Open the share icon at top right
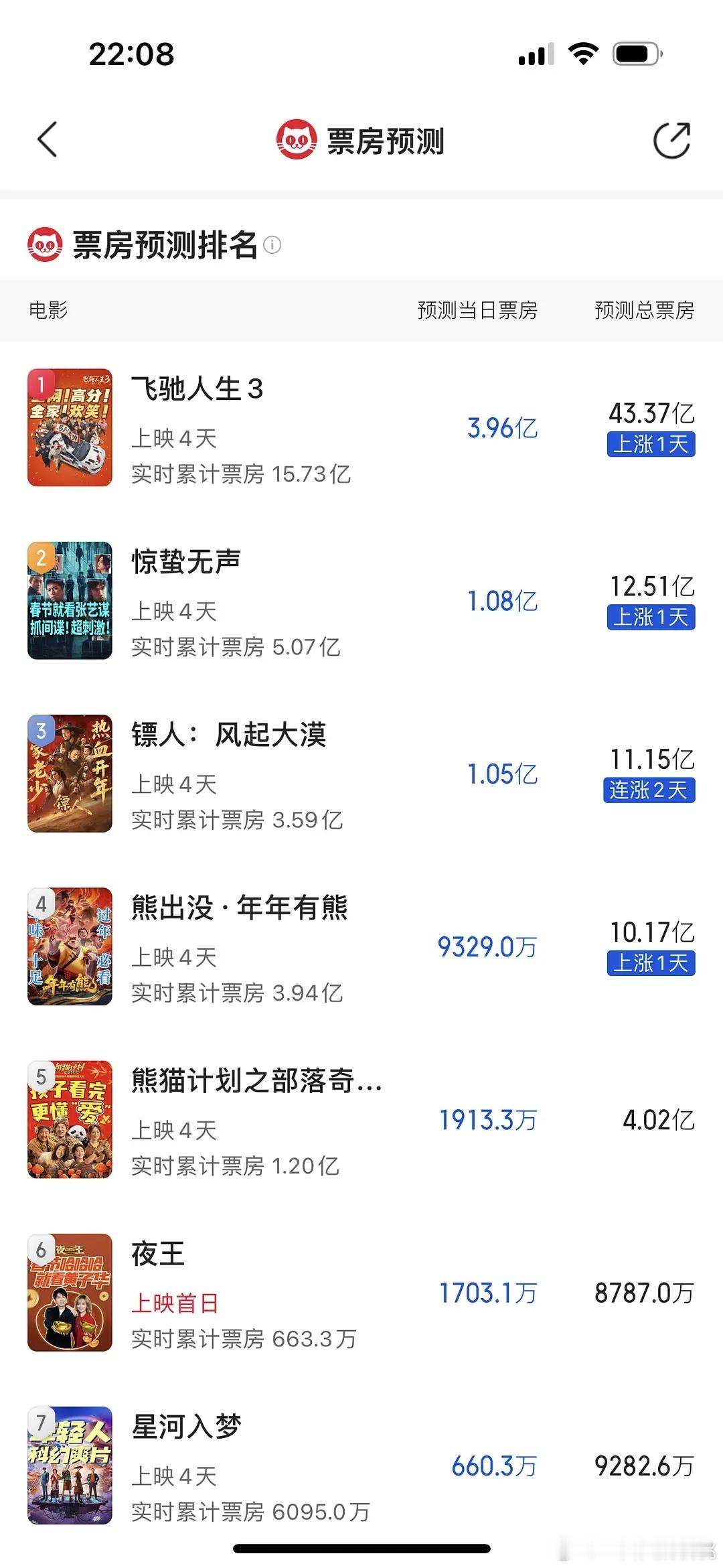This screenshot has height=1568, width=723. click(x=671, y=139)
